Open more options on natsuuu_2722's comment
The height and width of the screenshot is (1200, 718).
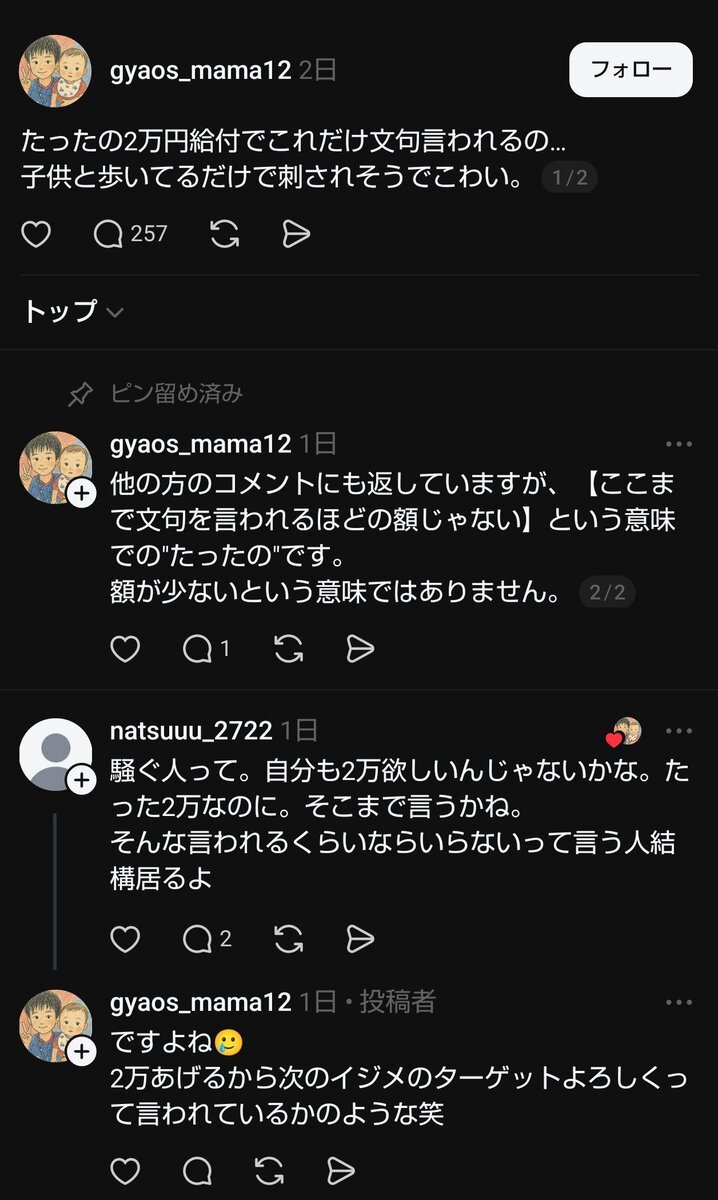679,731
